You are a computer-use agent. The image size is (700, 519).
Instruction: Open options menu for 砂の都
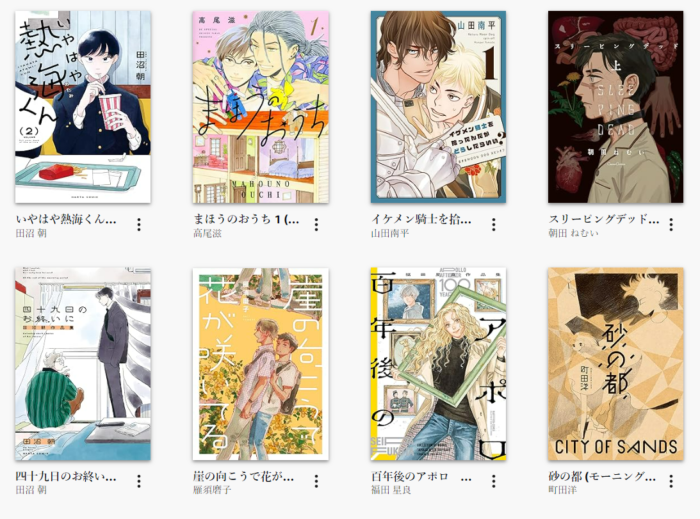[671, 482]
